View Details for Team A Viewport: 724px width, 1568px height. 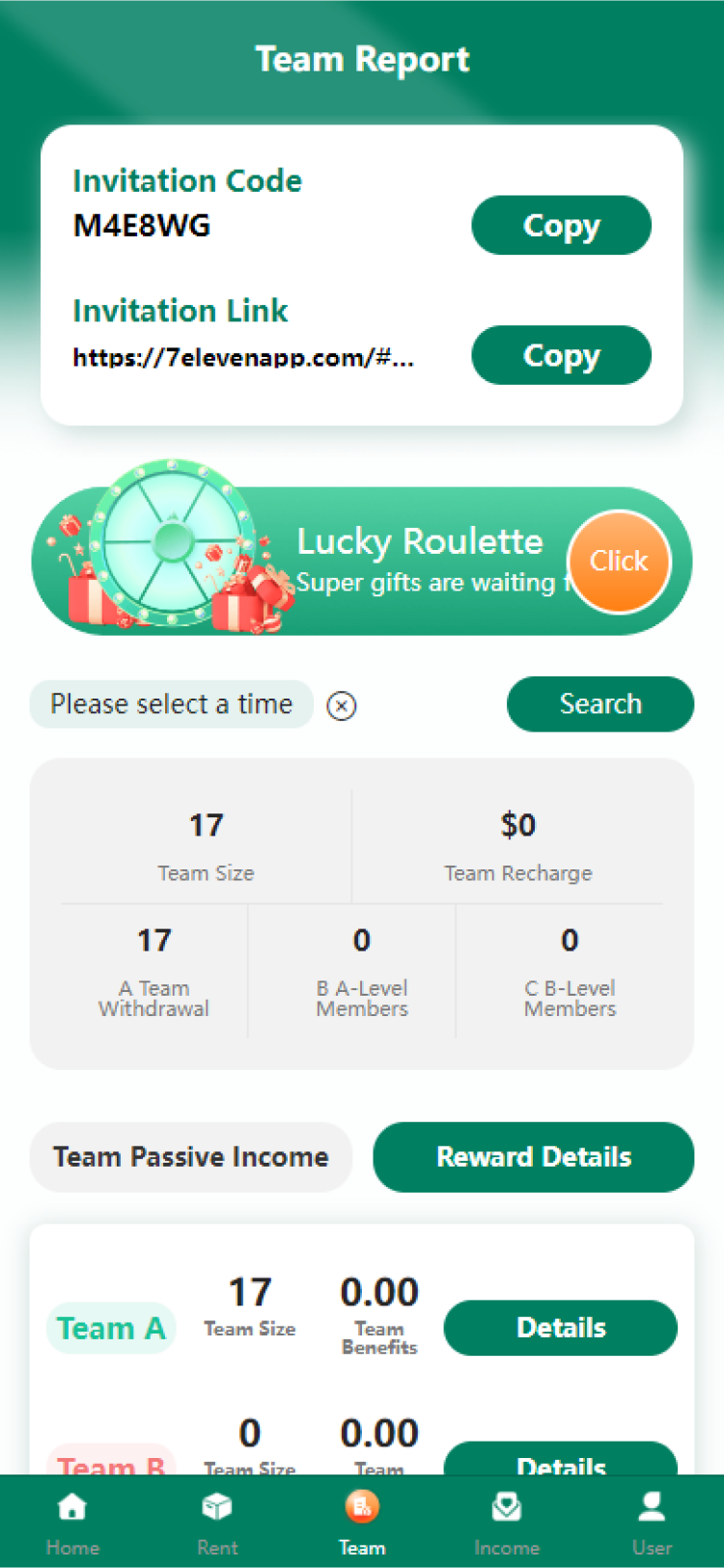pos(560,1328)
